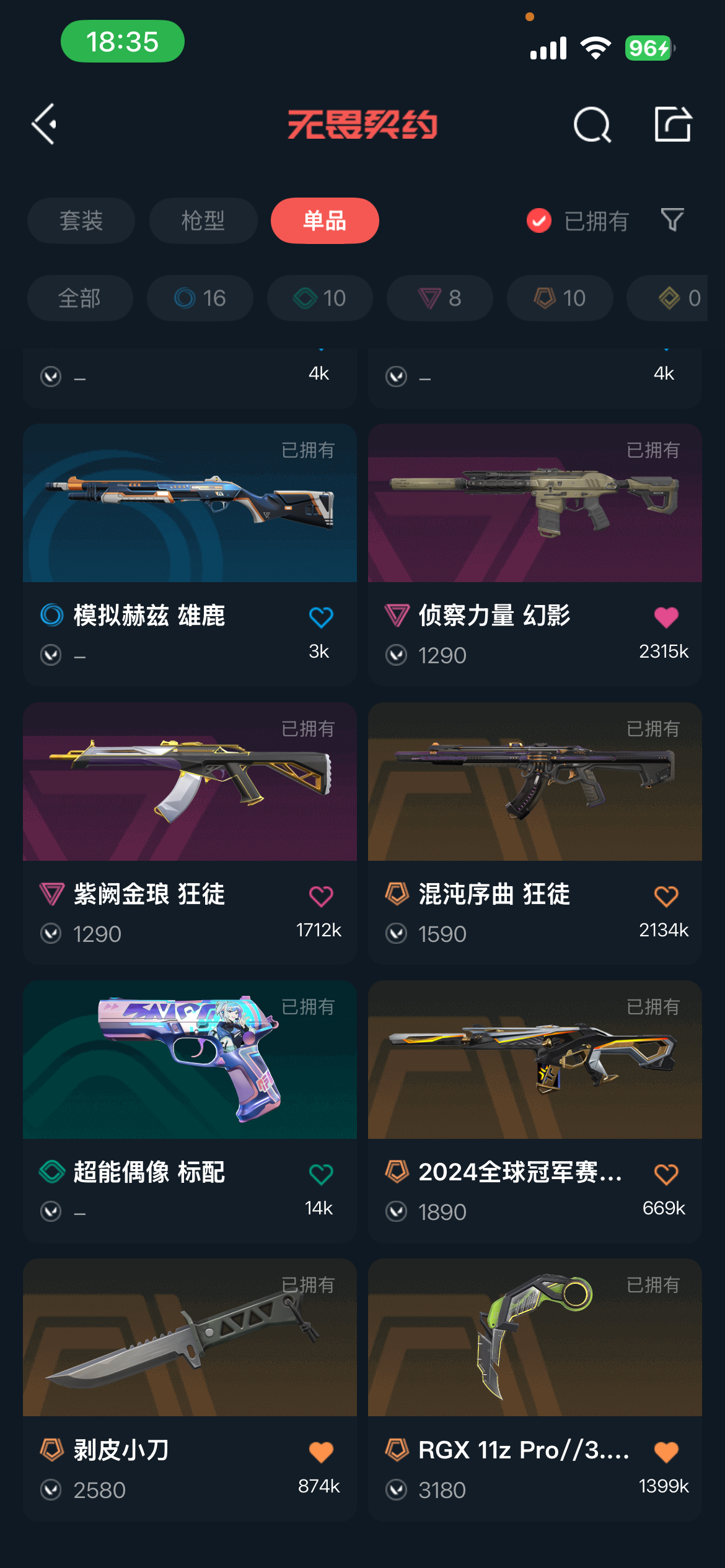Screen dimensions: 725x1568
Task: Filter by the orange tier chip with 10
Action: 560,298
